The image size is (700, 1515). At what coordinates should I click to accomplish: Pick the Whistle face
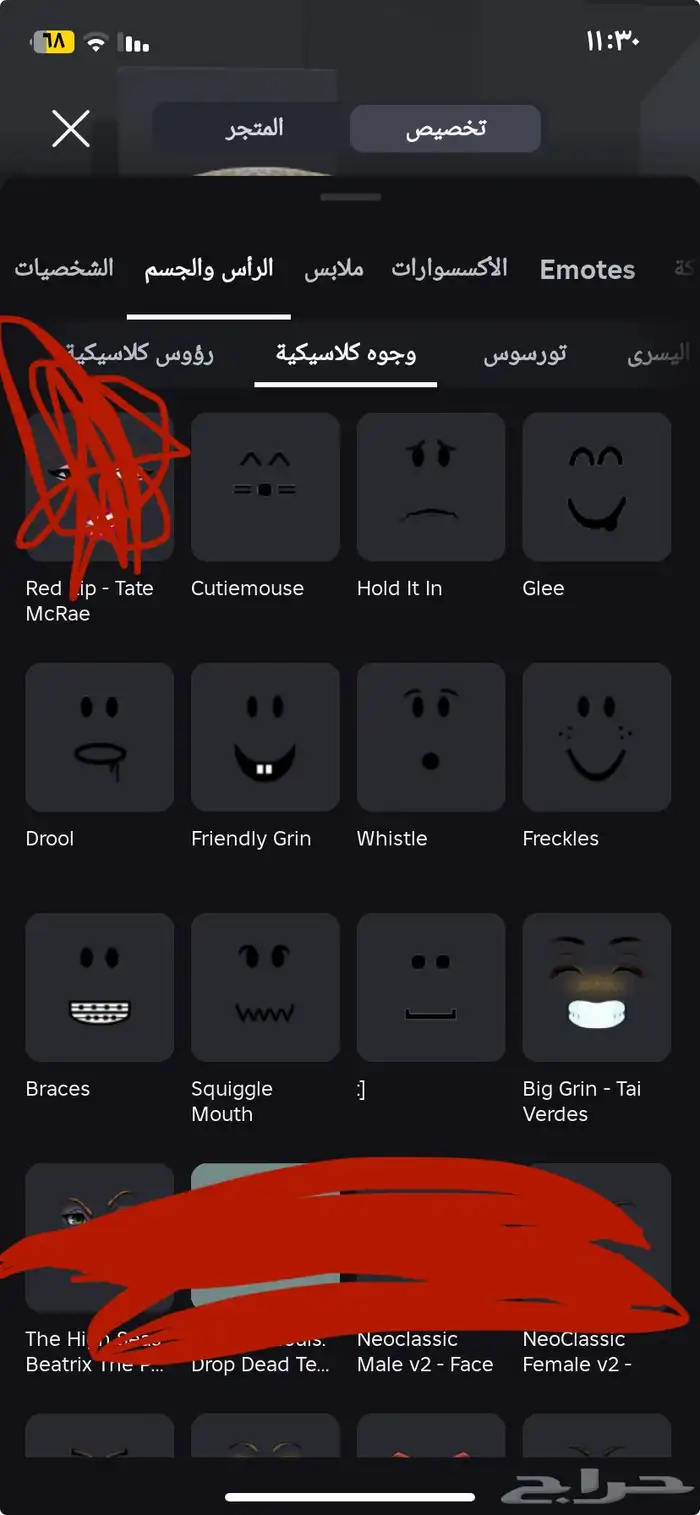pos(431,737)
